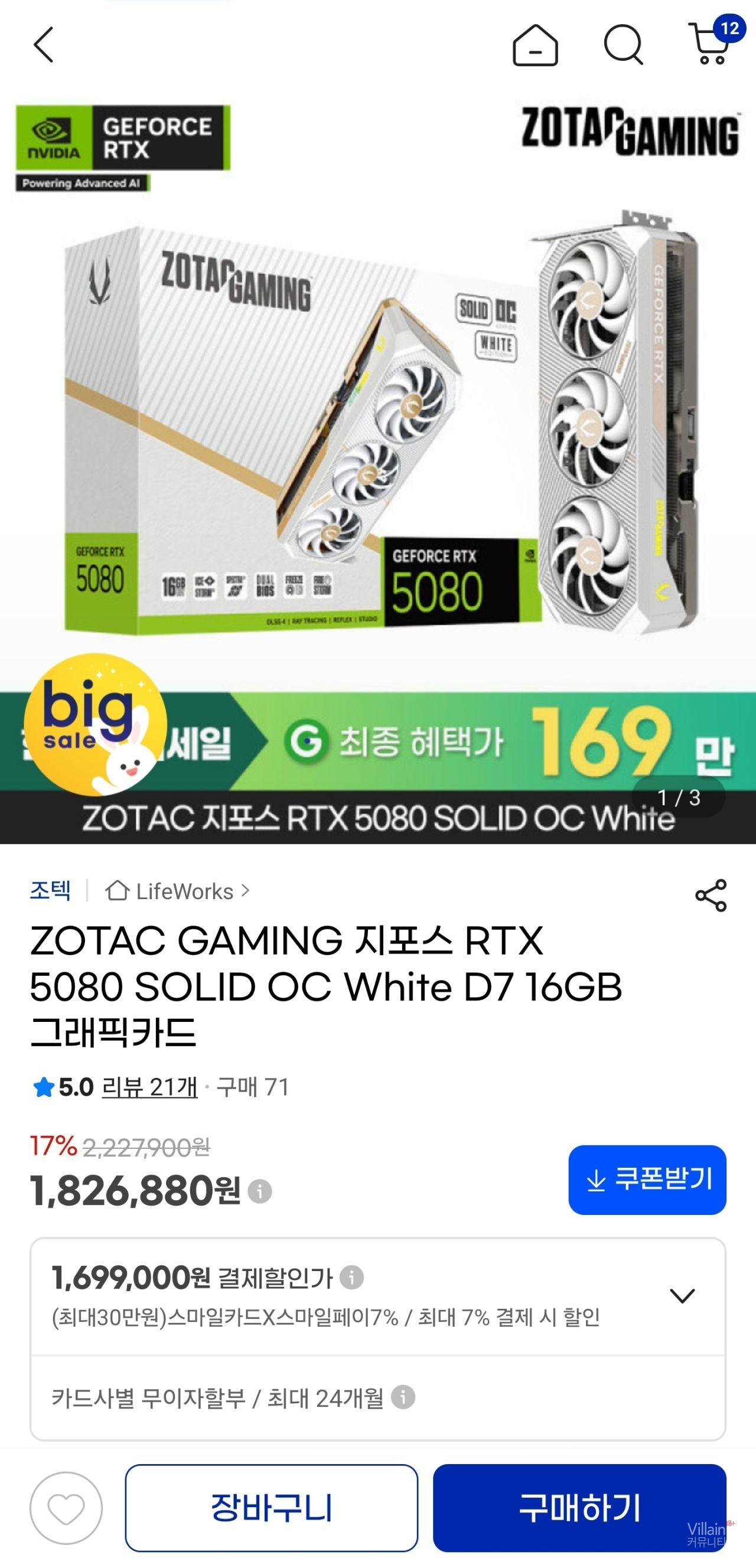Open the 리뷰 21개 reviews link

[149, 1086]
